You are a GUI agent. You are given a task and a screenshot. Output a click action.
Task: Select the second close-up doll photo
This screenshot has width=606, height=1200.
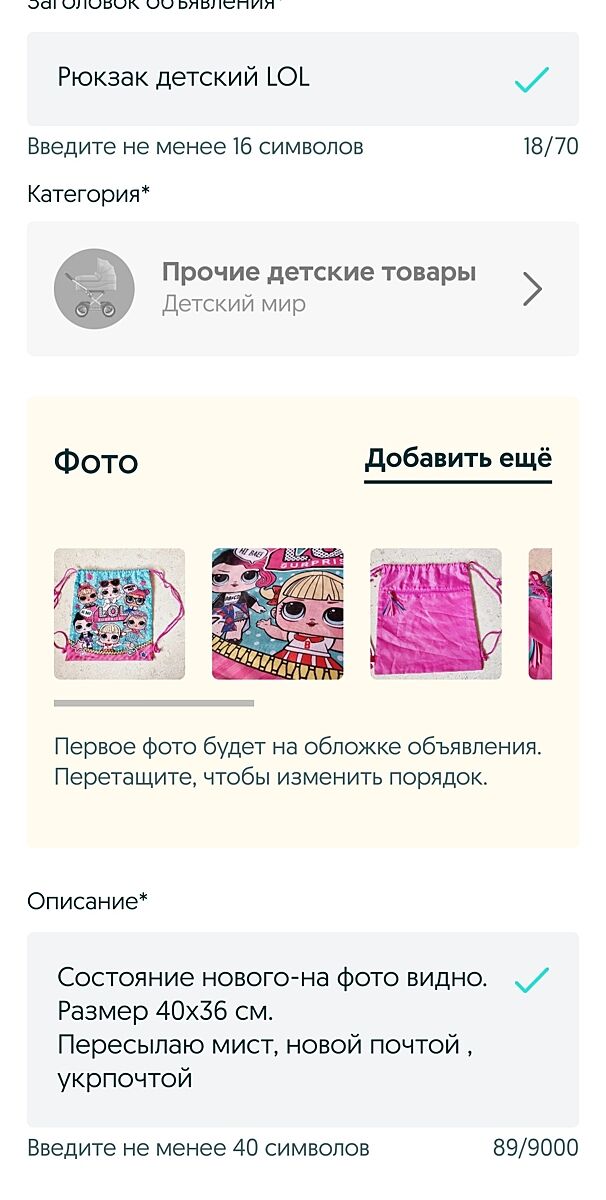[277, 614]
